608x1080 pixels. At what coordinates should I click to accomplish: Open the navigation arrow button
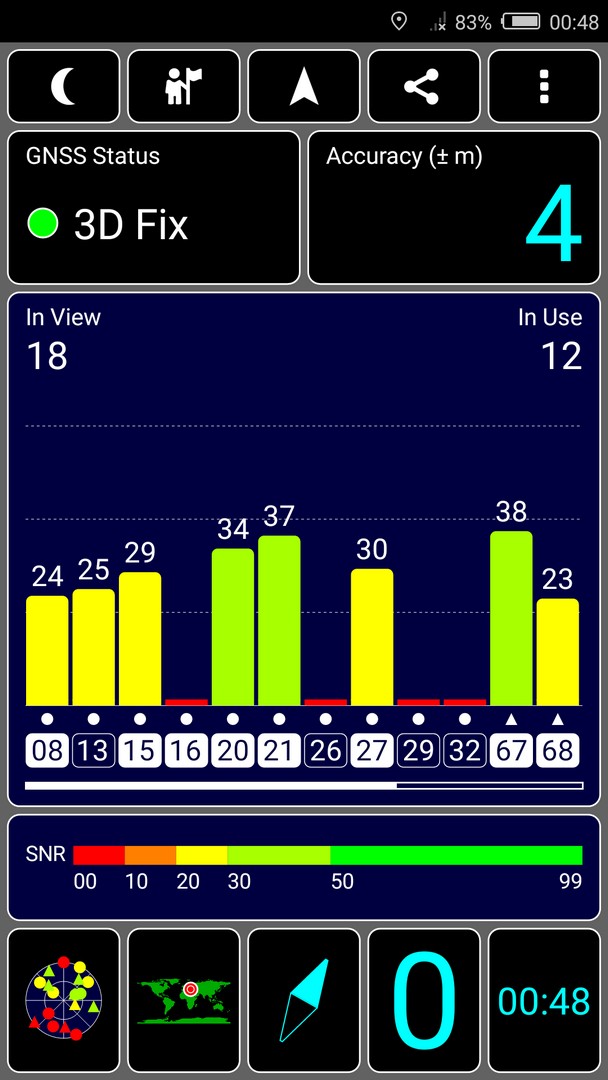[x=304, y=87]
